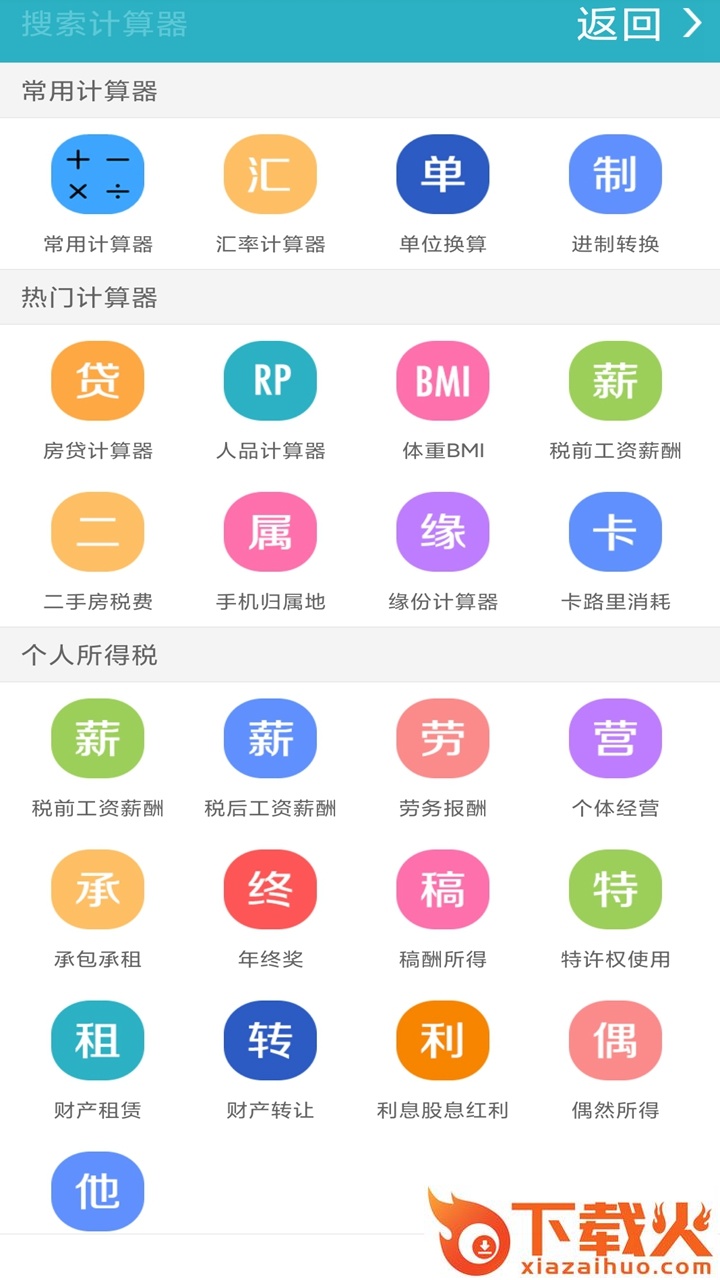Open the 汇率计算器 currency tool
Image resolution: width=720 pixels, height=1280 pixels.
pos(270,175)
